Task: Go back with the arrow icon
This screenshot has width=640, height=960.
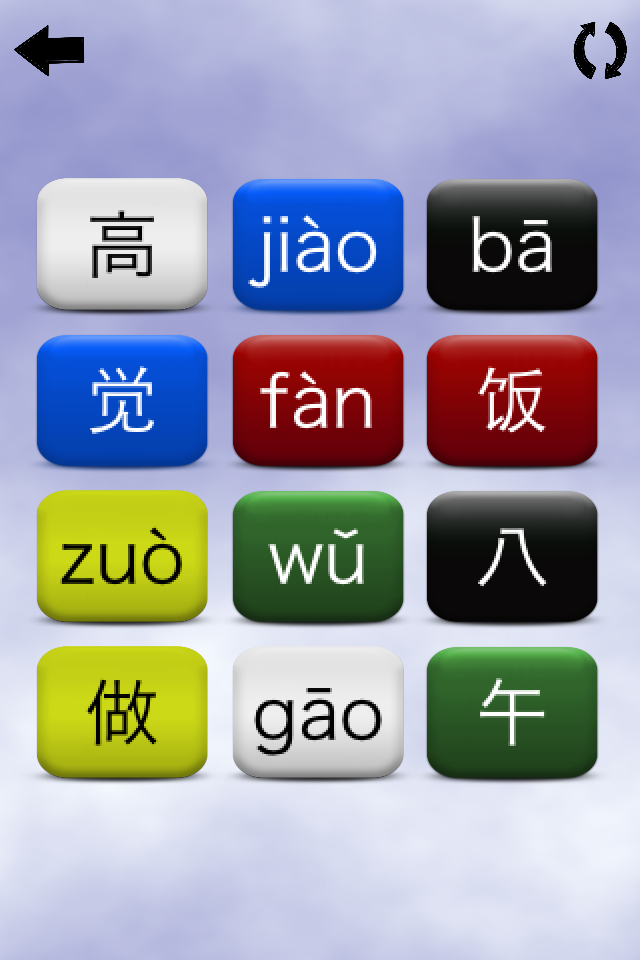Action: click(49, 51)
